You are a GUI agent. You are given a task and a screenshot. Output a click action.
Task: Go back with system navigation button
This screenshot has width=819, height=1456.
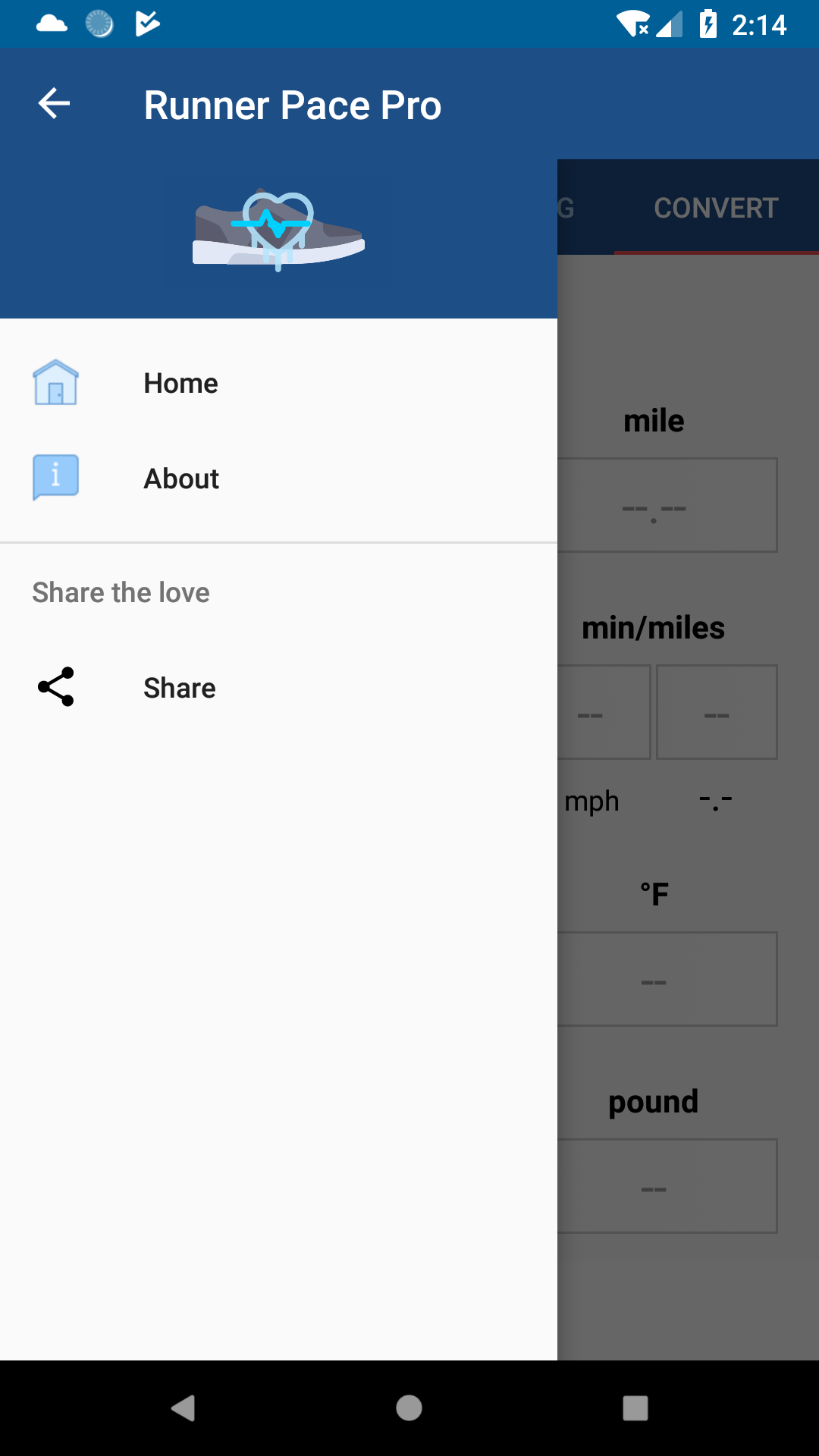click(x=183, y=1408)
